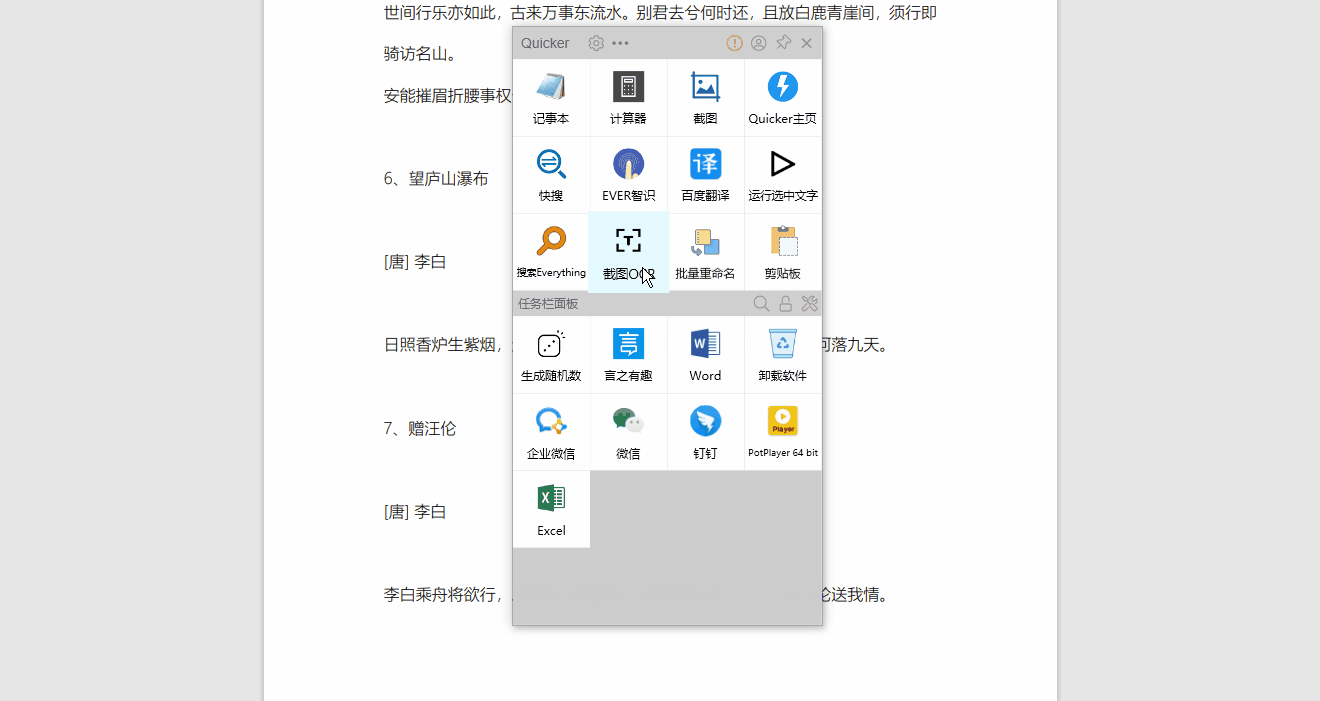Open the three-dot more menu
Screen dimensions: 1320x701
click(620, 43)
